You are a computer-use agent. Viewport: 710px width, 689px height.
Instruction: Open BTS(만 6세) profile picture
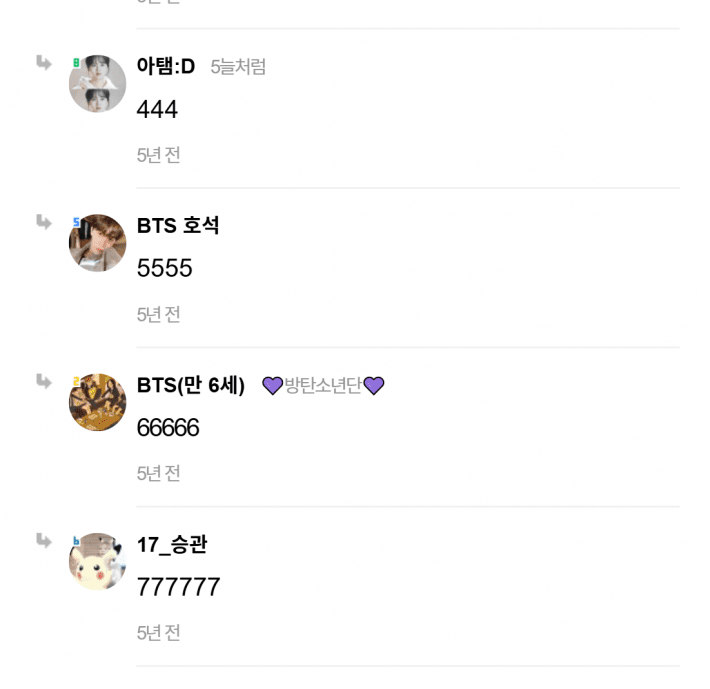click(97, 402)
